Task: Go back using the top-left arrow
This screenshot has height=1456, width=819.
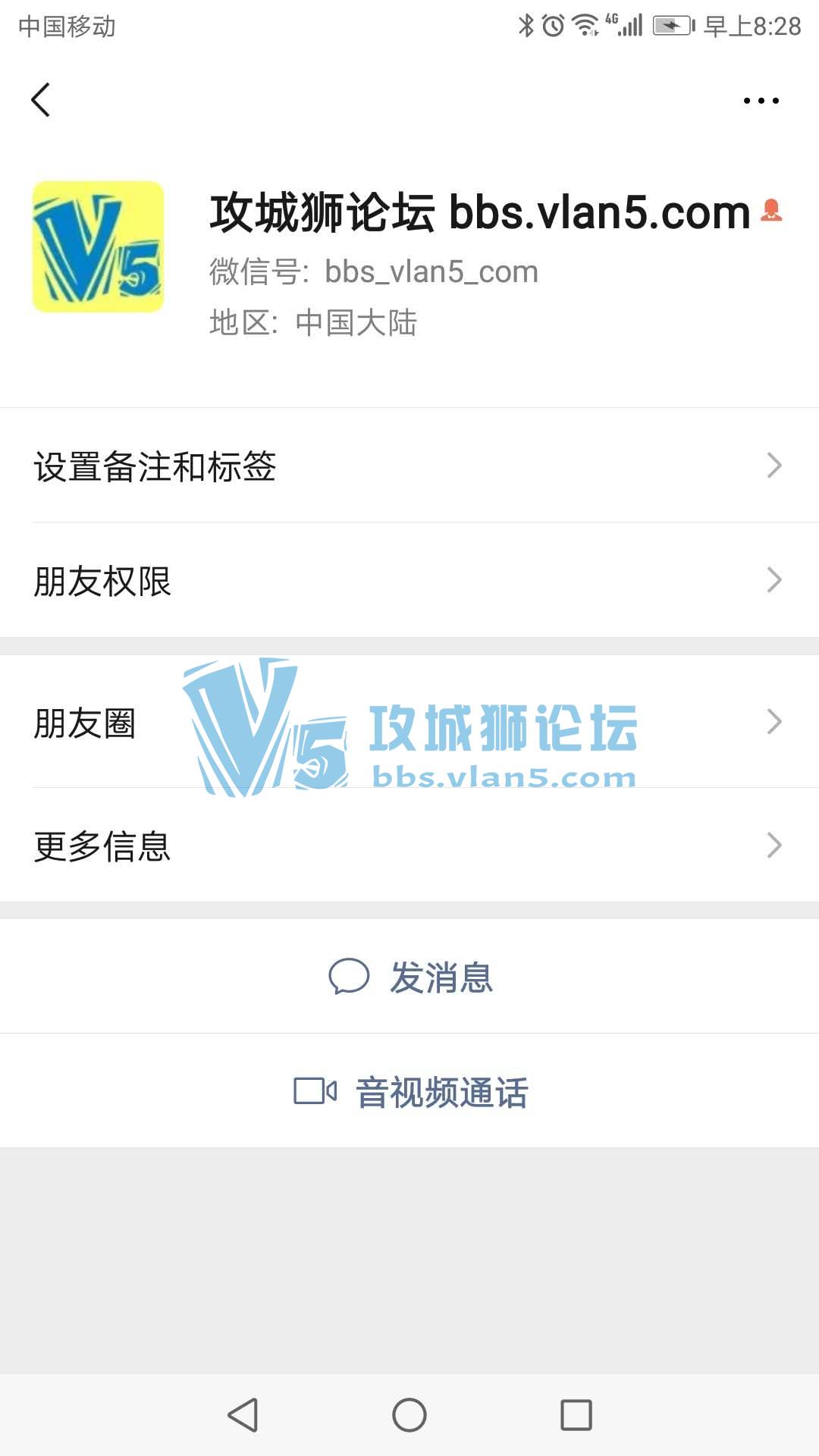Action: tap(41, 100)
